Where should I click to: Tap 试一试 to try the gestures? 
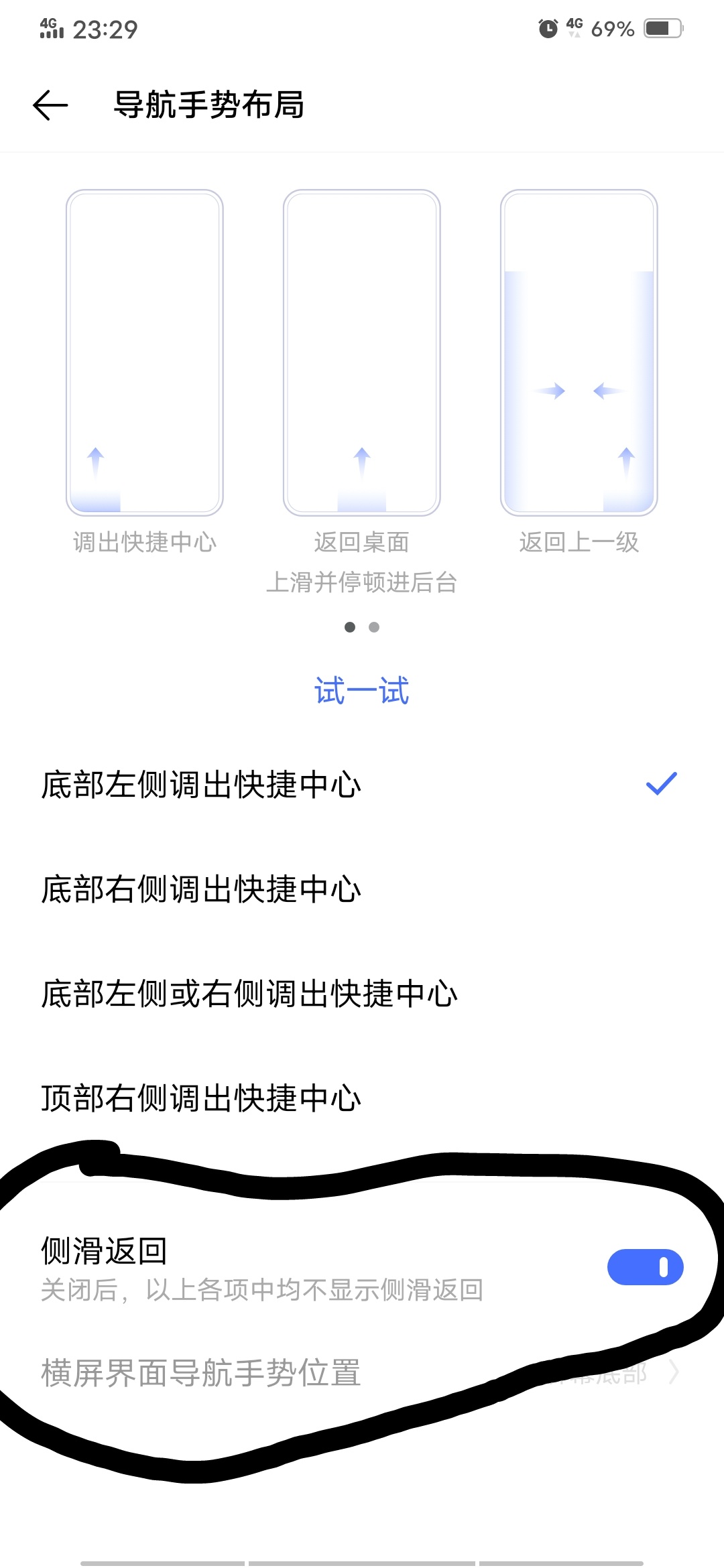click(x=361, y=691)
